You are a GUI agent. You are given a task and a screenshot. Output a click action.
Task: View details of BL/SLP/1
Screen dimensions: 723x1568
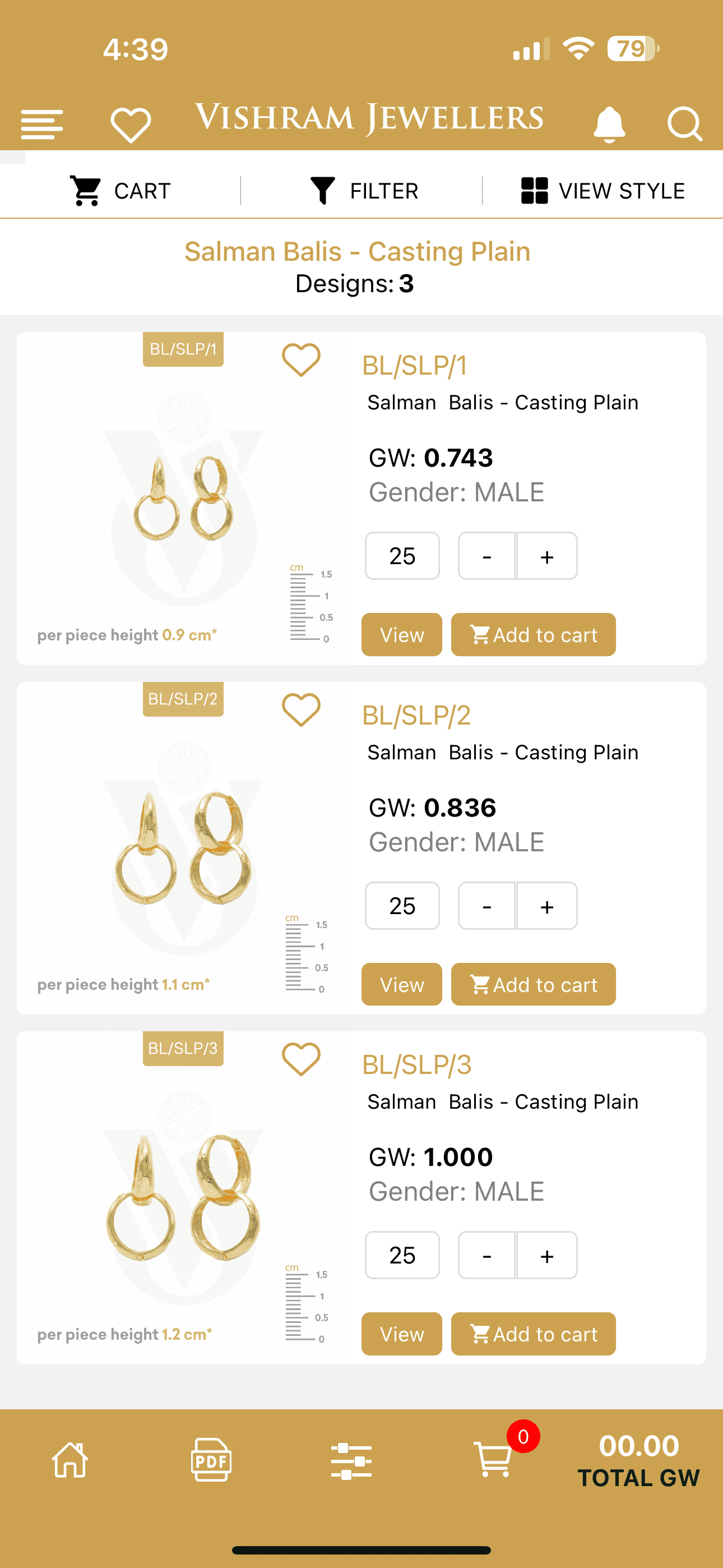click(x=401, y=635)
